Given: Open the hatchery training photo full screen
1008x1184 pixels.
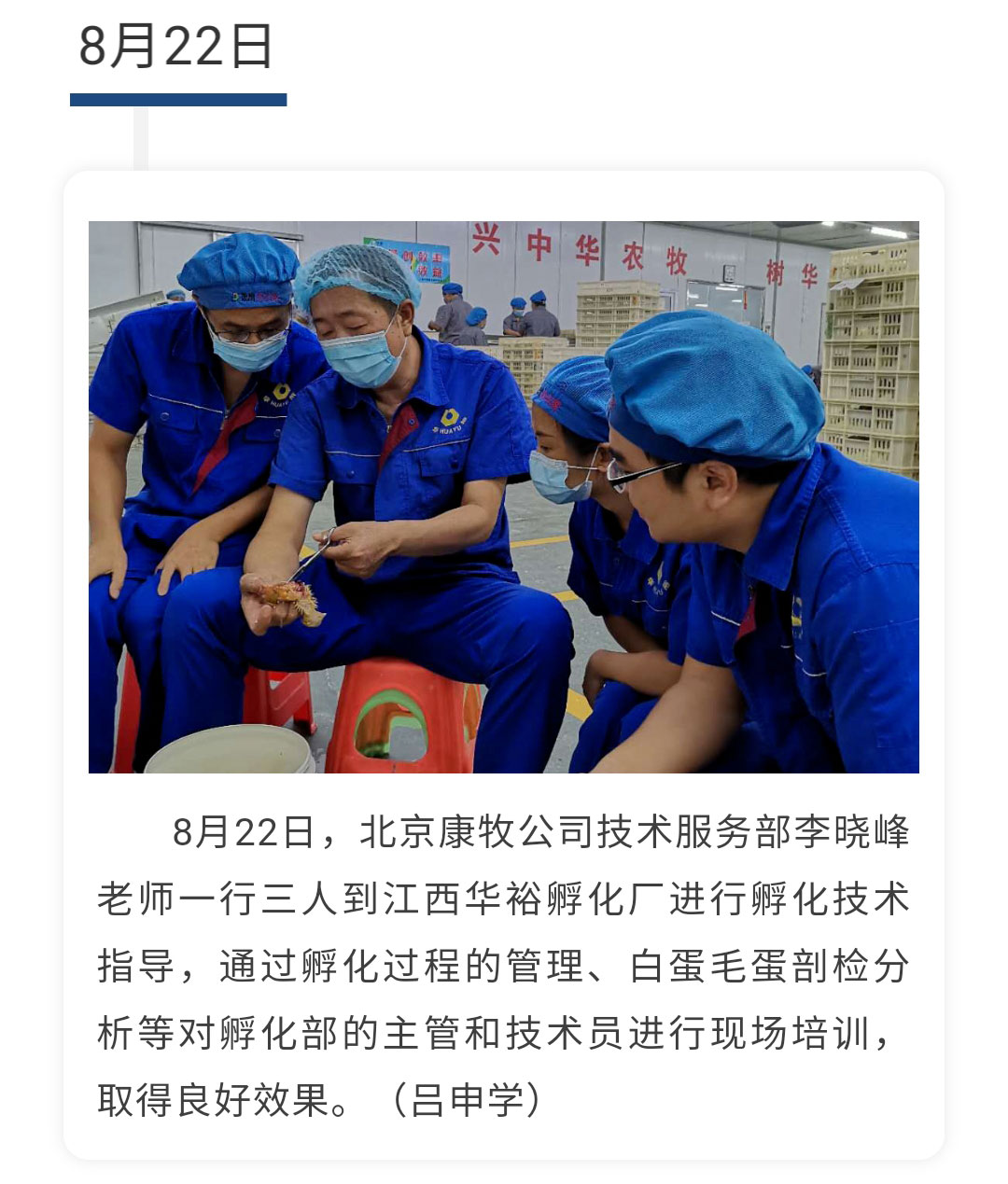Looking at the screenshot, I should pos(504,496).
